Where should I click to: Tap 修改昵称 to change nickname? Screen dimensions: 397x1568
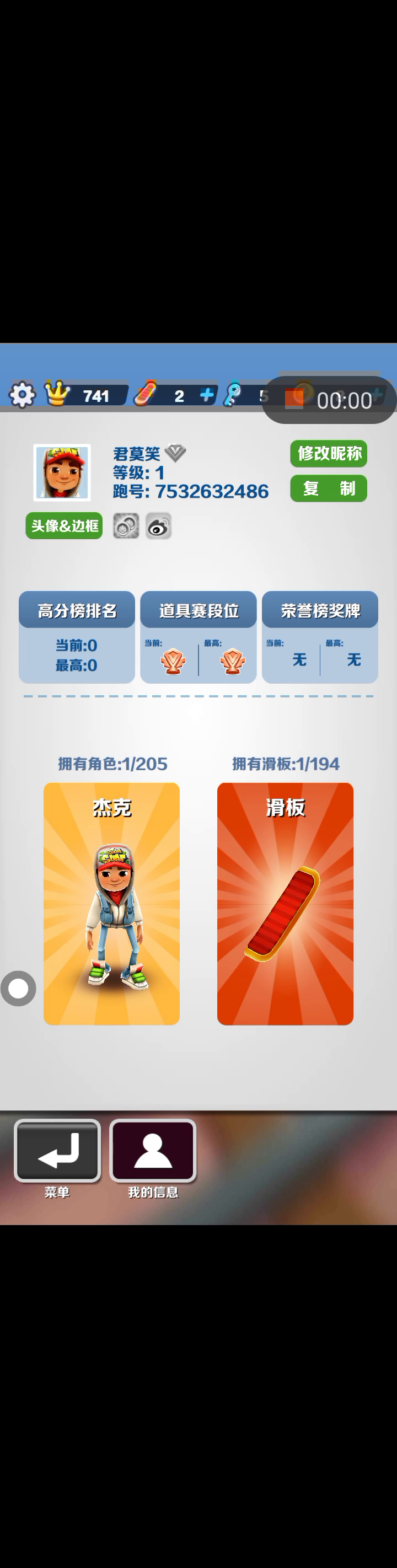(x=328, y=454)
